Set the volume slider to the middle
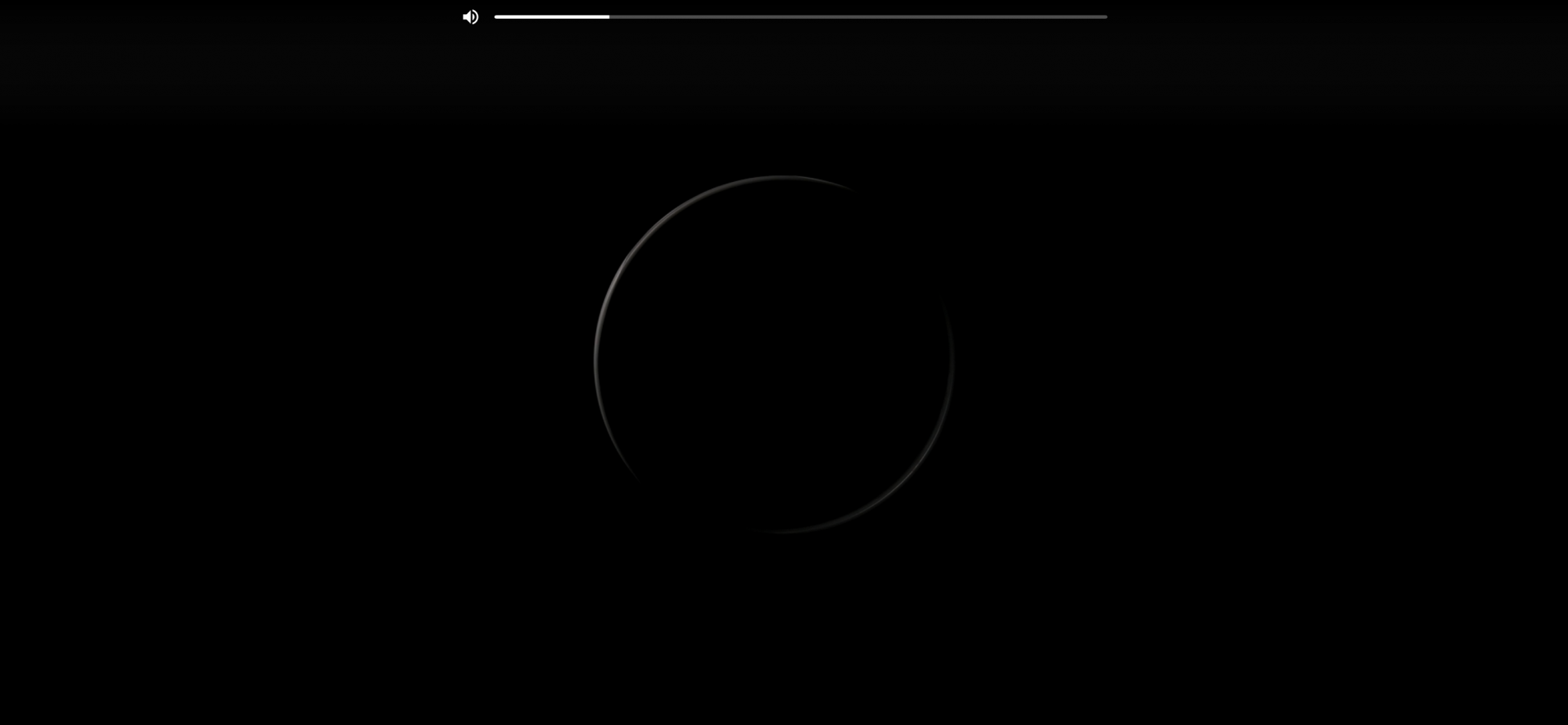 [800, 16]
